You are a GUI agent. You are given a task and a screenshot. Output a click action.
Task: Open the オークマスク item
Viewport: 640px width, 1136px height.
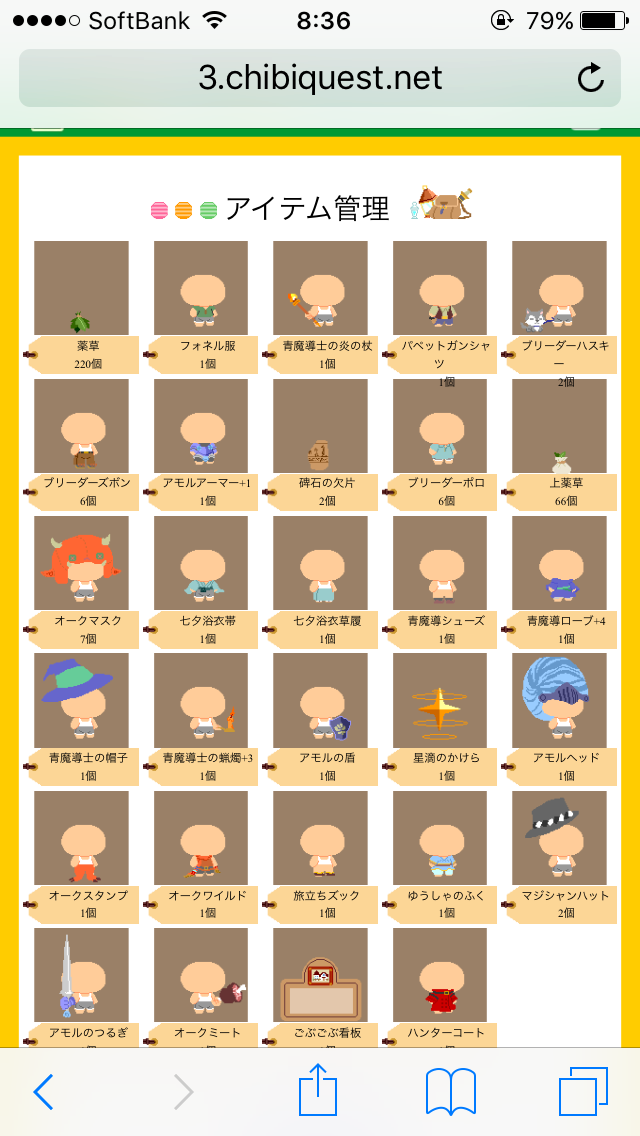click(x=81, y=563)
